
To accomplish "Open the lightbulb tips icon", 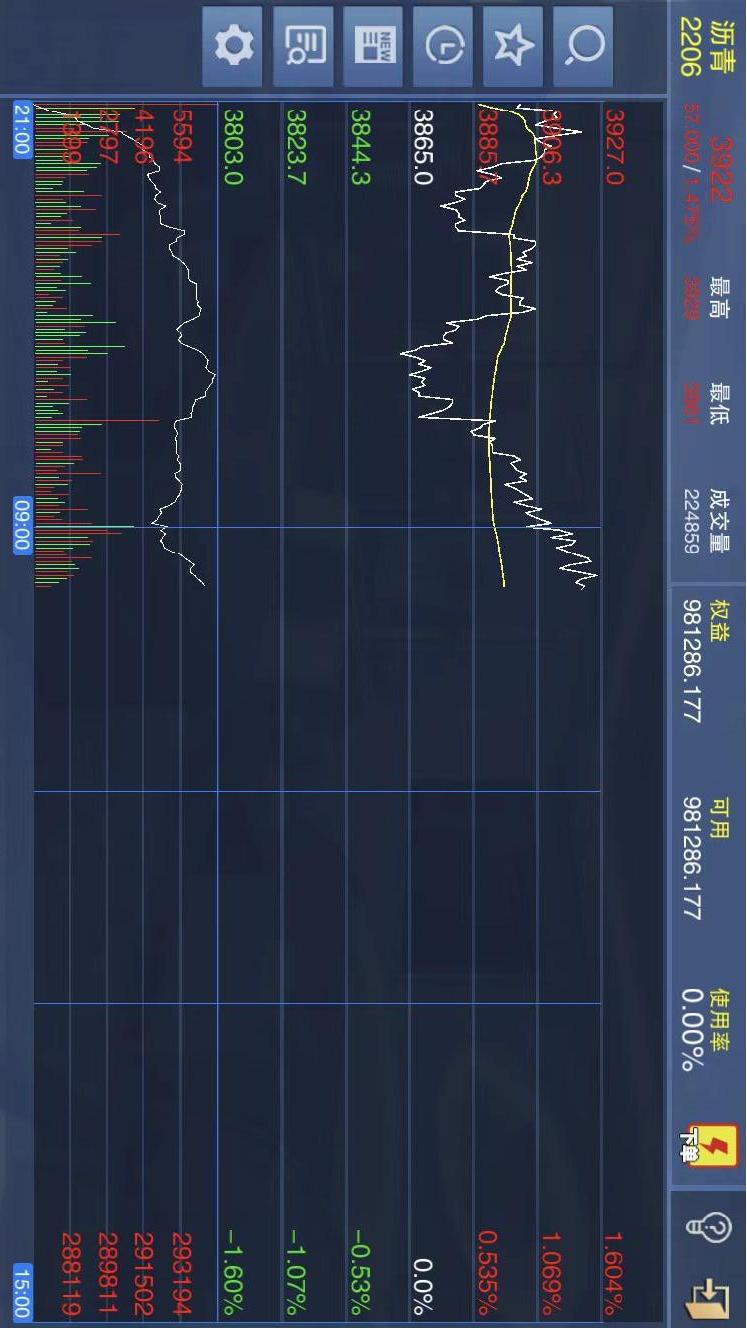I will coord(710,1229).
